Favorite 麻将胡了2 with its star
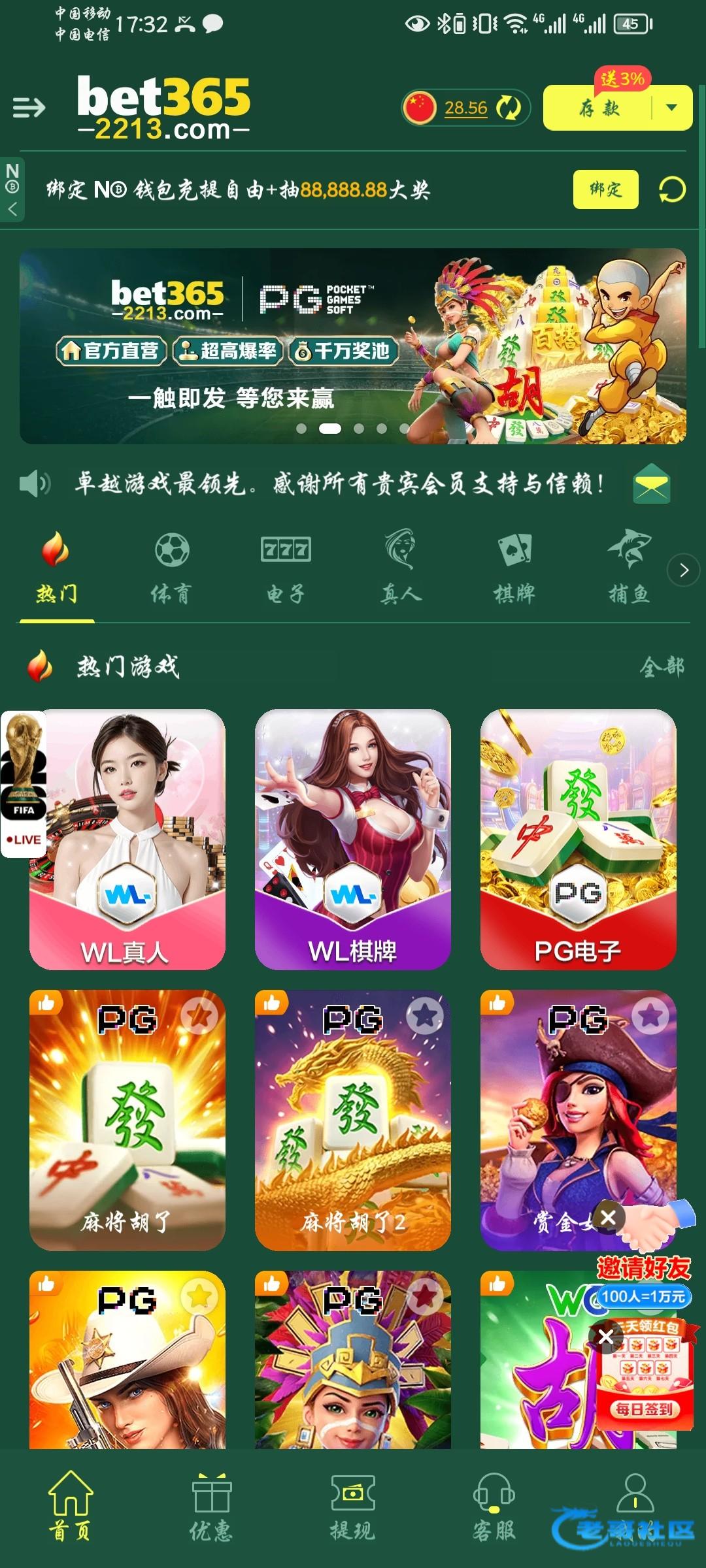The image size is (706, 1568). pyautogui.click(x=426, y=1016)
